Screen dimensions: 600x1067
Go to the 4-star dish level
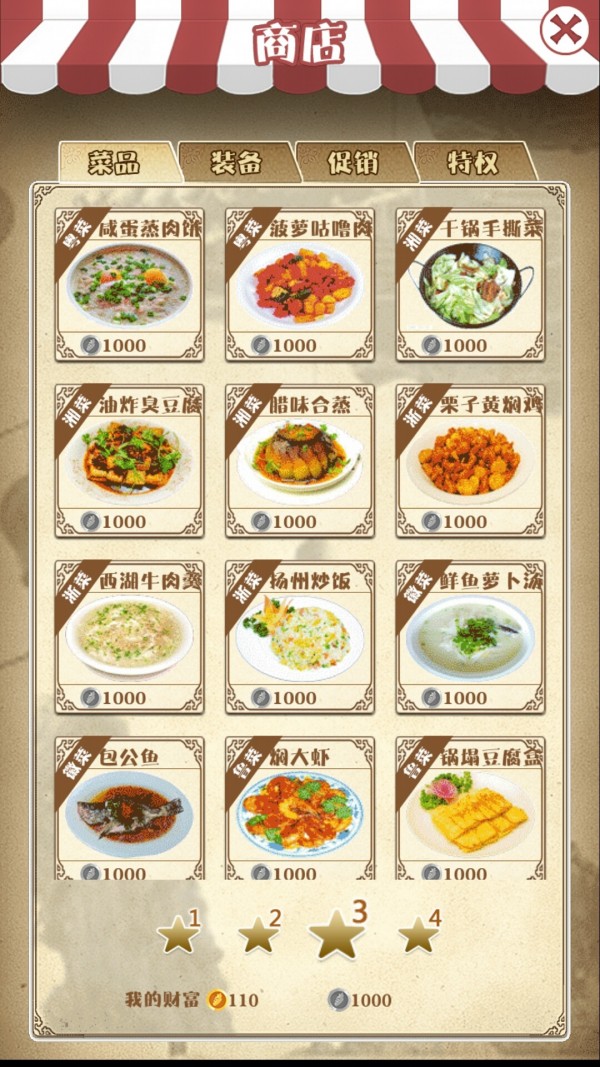click(x=418, y=935)
